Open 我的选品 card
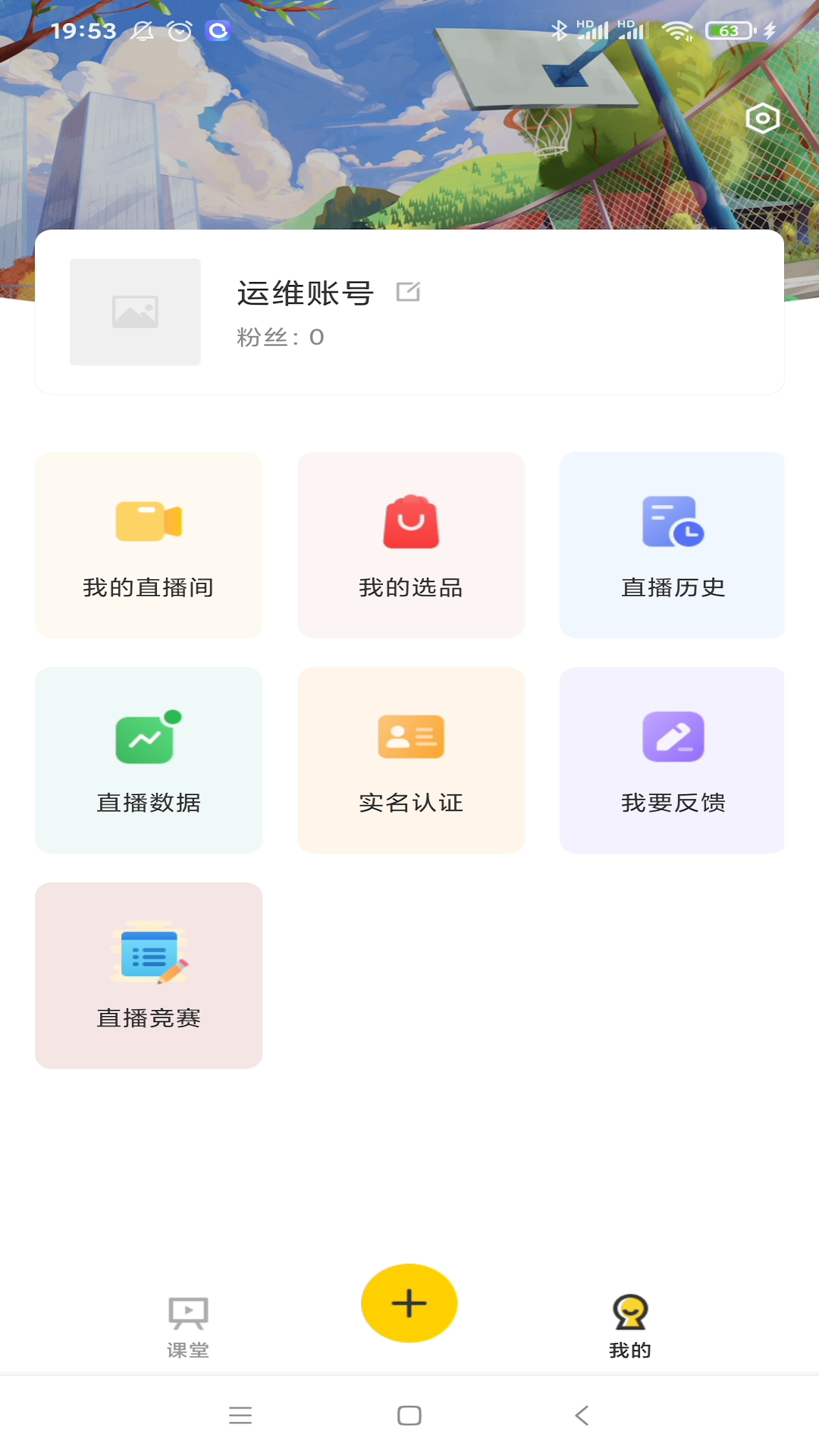This screenshot has width=819, height=1456. click(411, 544)
